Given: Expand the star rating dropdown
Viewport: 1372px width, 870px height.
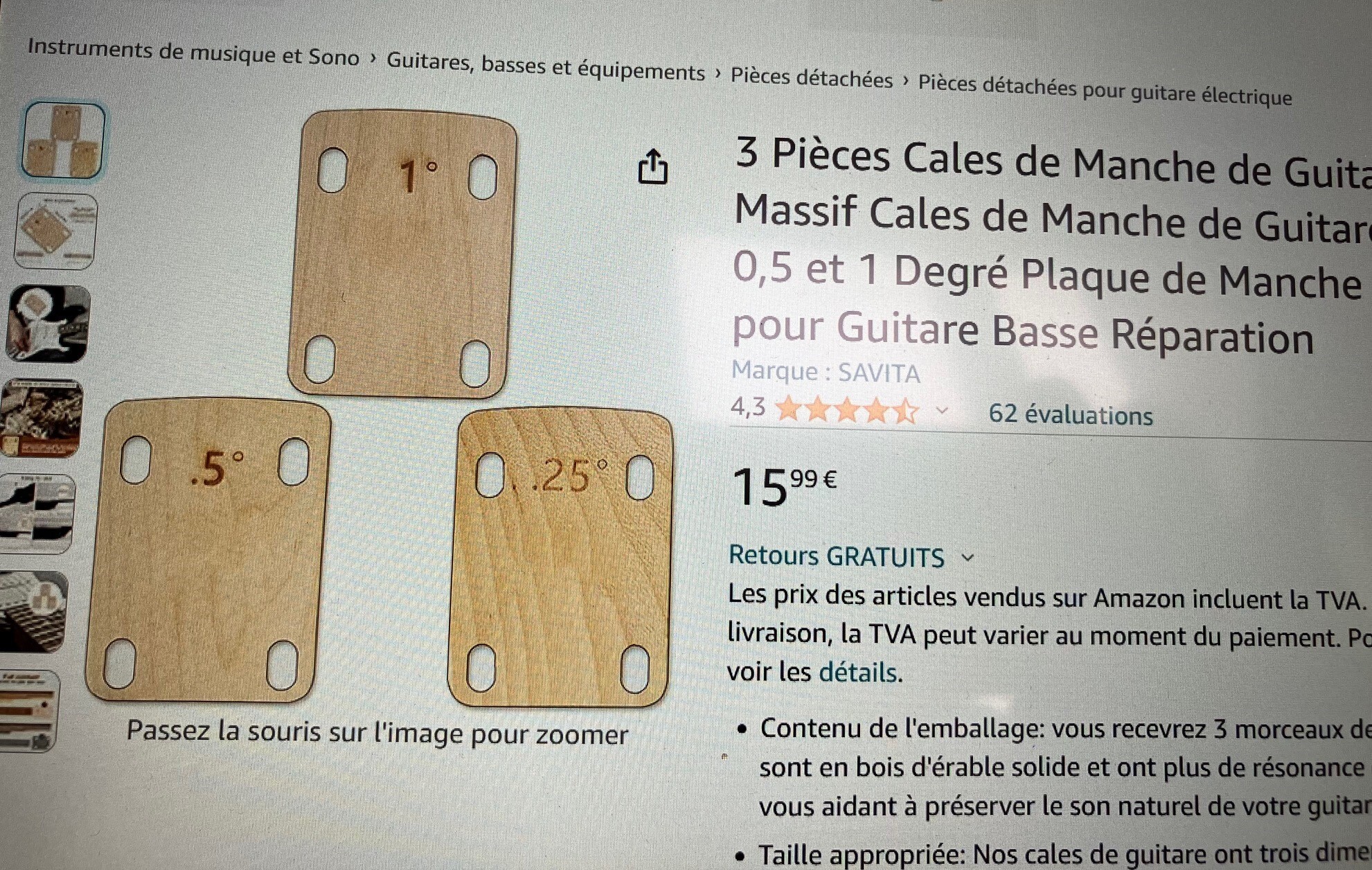Looking at the screenshot, I should [x=941, y=410].
